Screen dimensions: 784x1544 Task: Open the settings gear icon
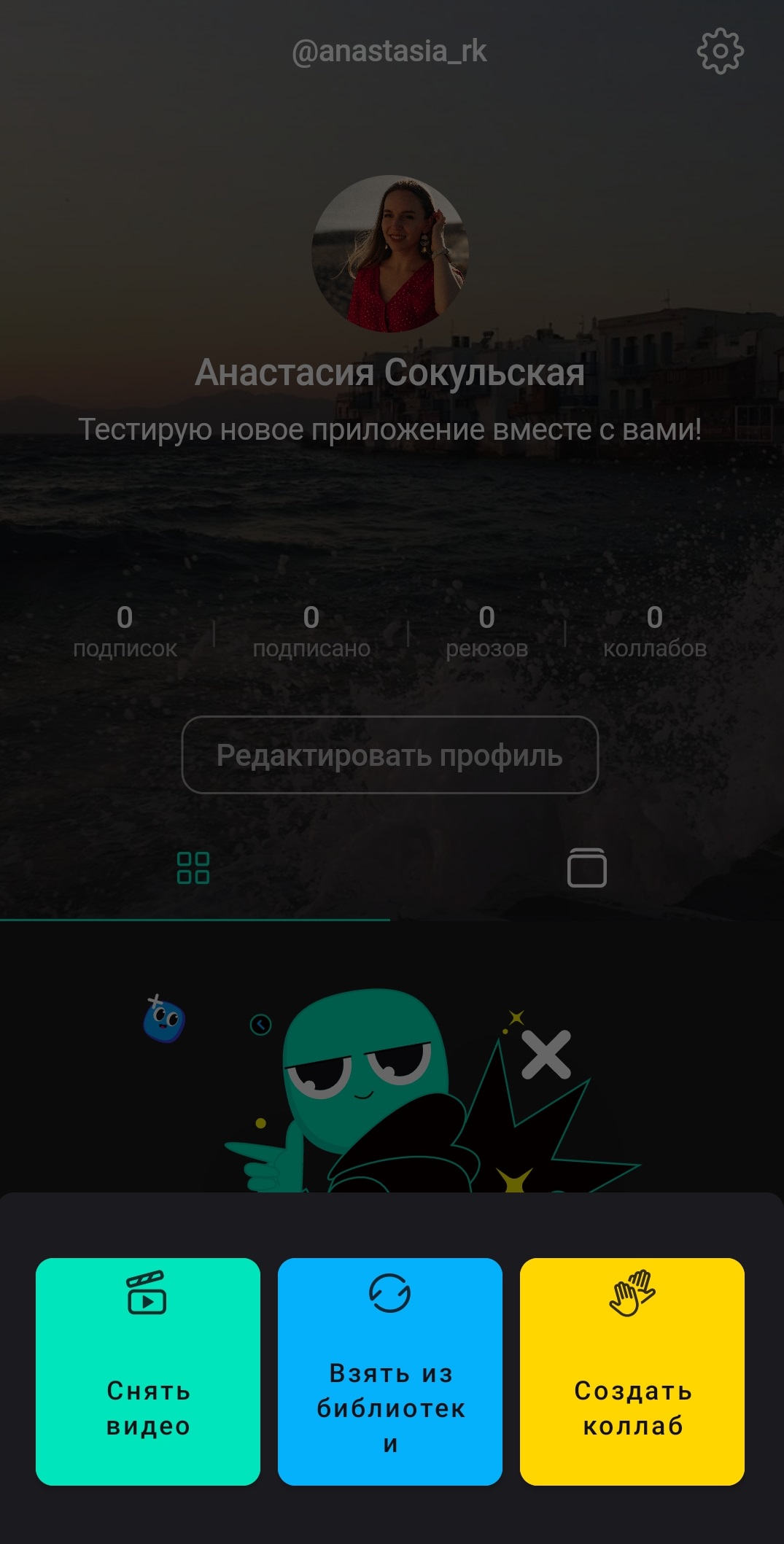(x=720, y=51)
